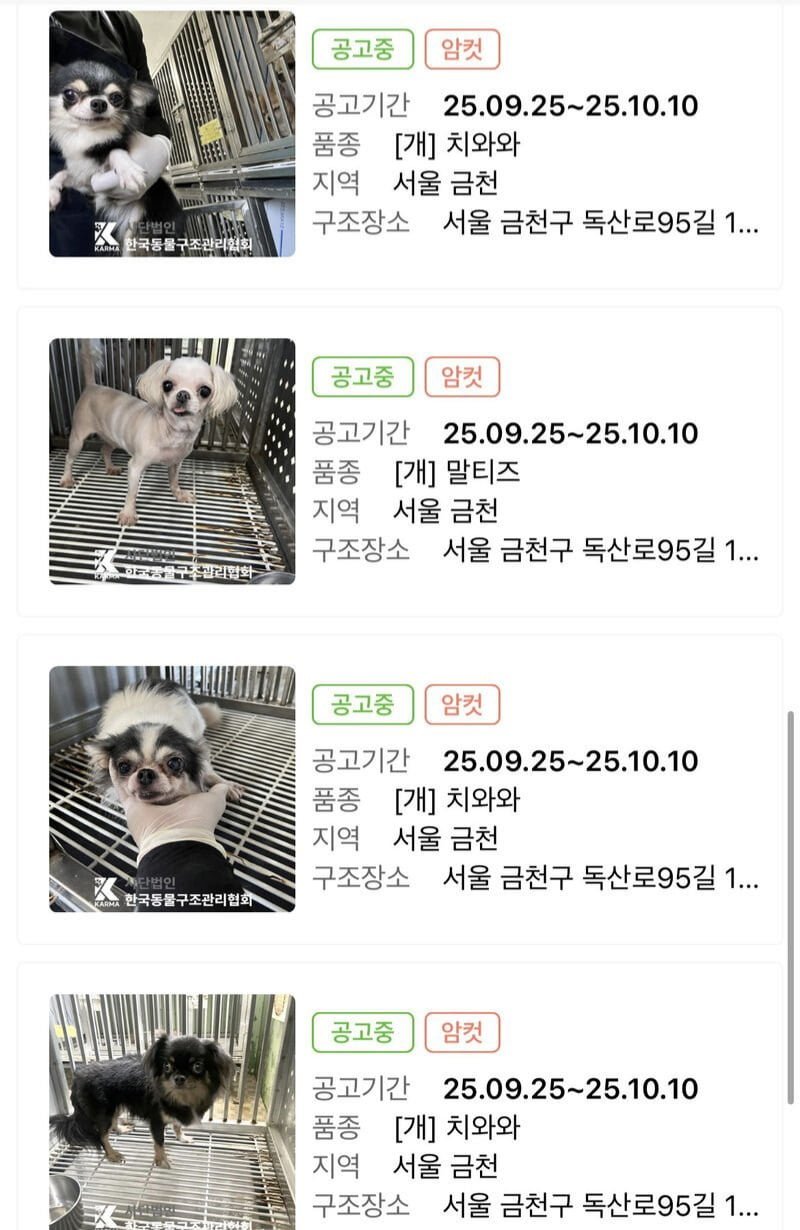Open the listing of the Chihuahua being held up in someone's arms
The width and height of the screenshot is (800, 1230).
click(172, 134)
